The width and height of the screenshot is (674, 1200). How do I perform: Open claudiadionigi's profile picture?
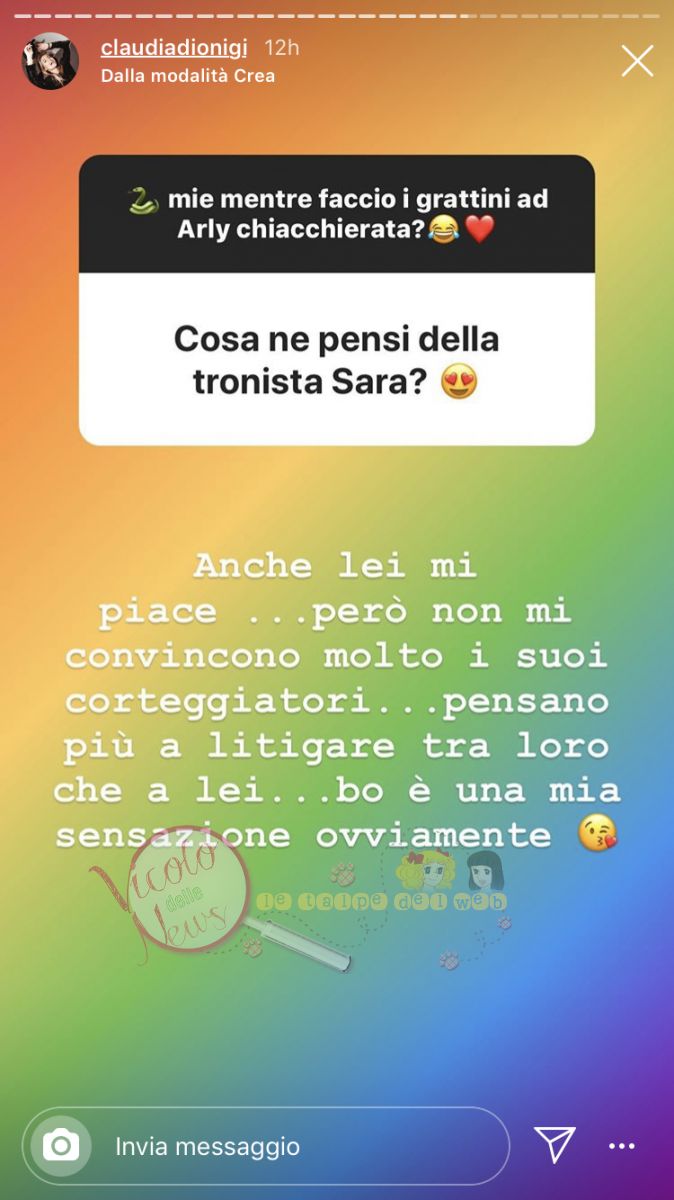pyautogui.click(x=50, y=61)
